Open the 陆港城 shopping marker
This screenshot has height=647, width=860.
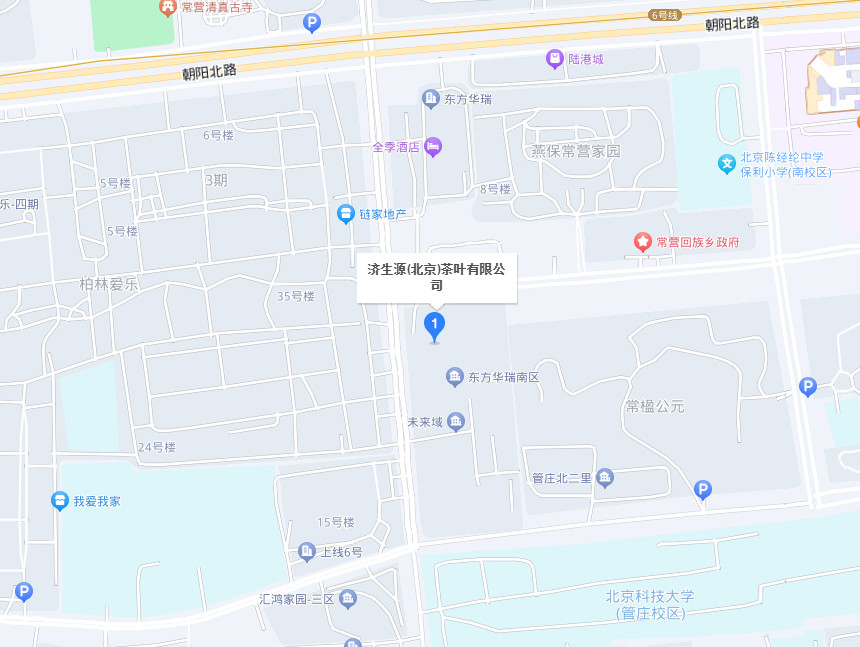[x=554, y=59]
